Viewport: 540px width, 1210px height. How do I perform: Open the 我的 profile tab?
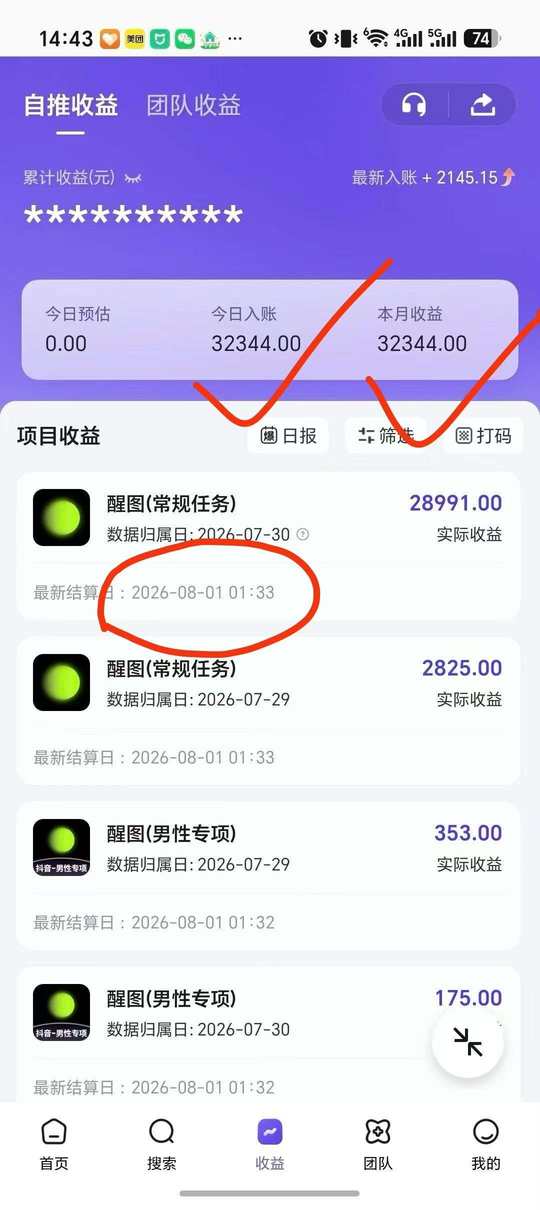pos(486,1144)
